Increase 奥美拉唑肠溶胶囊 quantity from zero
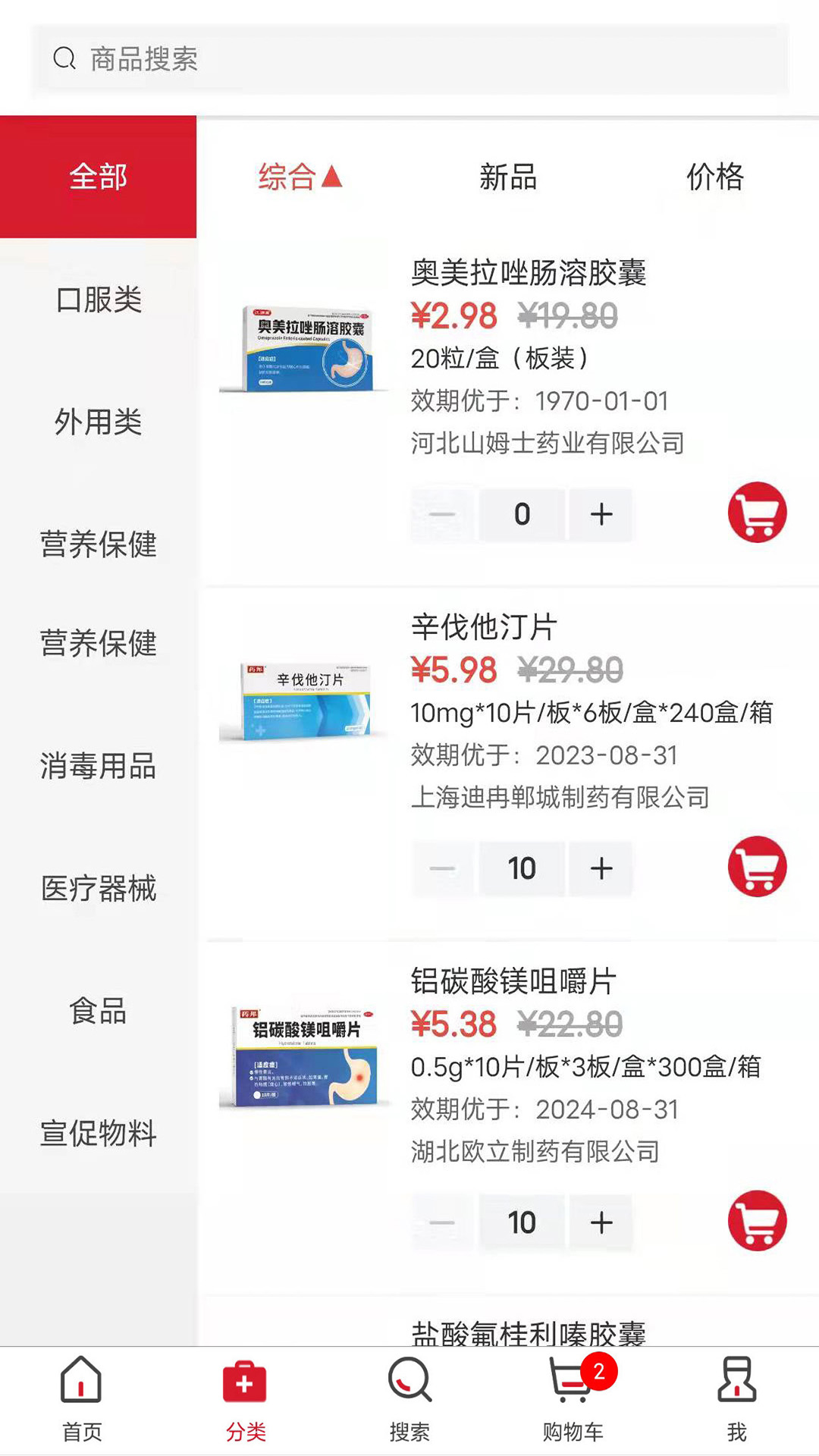This screenshot has width=819, height=1456. click(x=601, y=513)
